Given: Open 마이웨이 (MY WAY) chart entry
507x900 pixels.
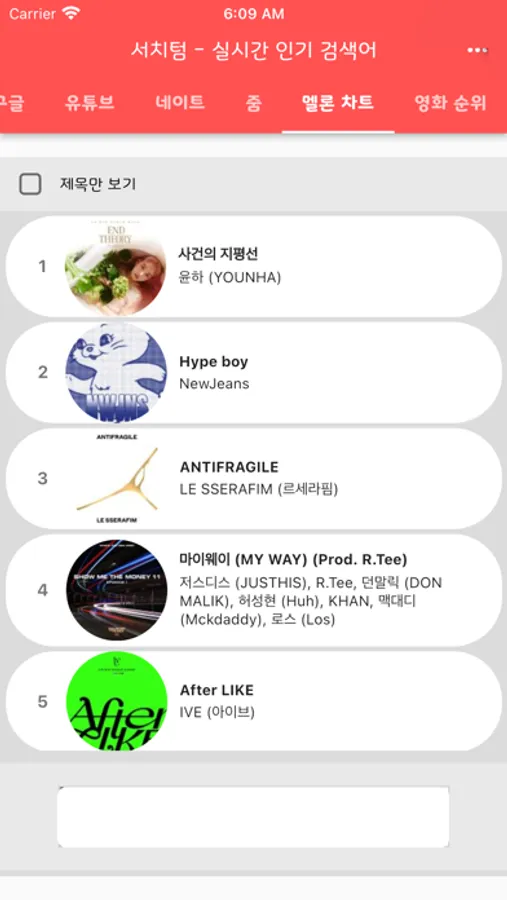Looking at the screenshot, I should coord(254,590).
